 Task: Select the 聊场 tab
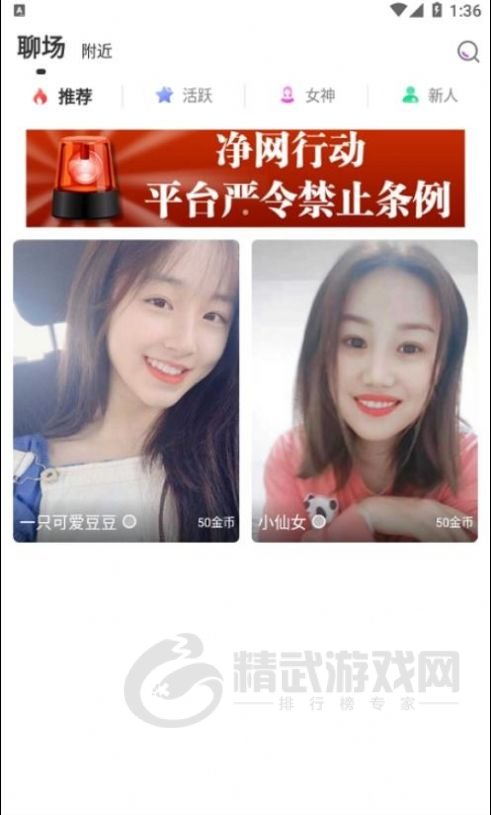pos(41,48)
